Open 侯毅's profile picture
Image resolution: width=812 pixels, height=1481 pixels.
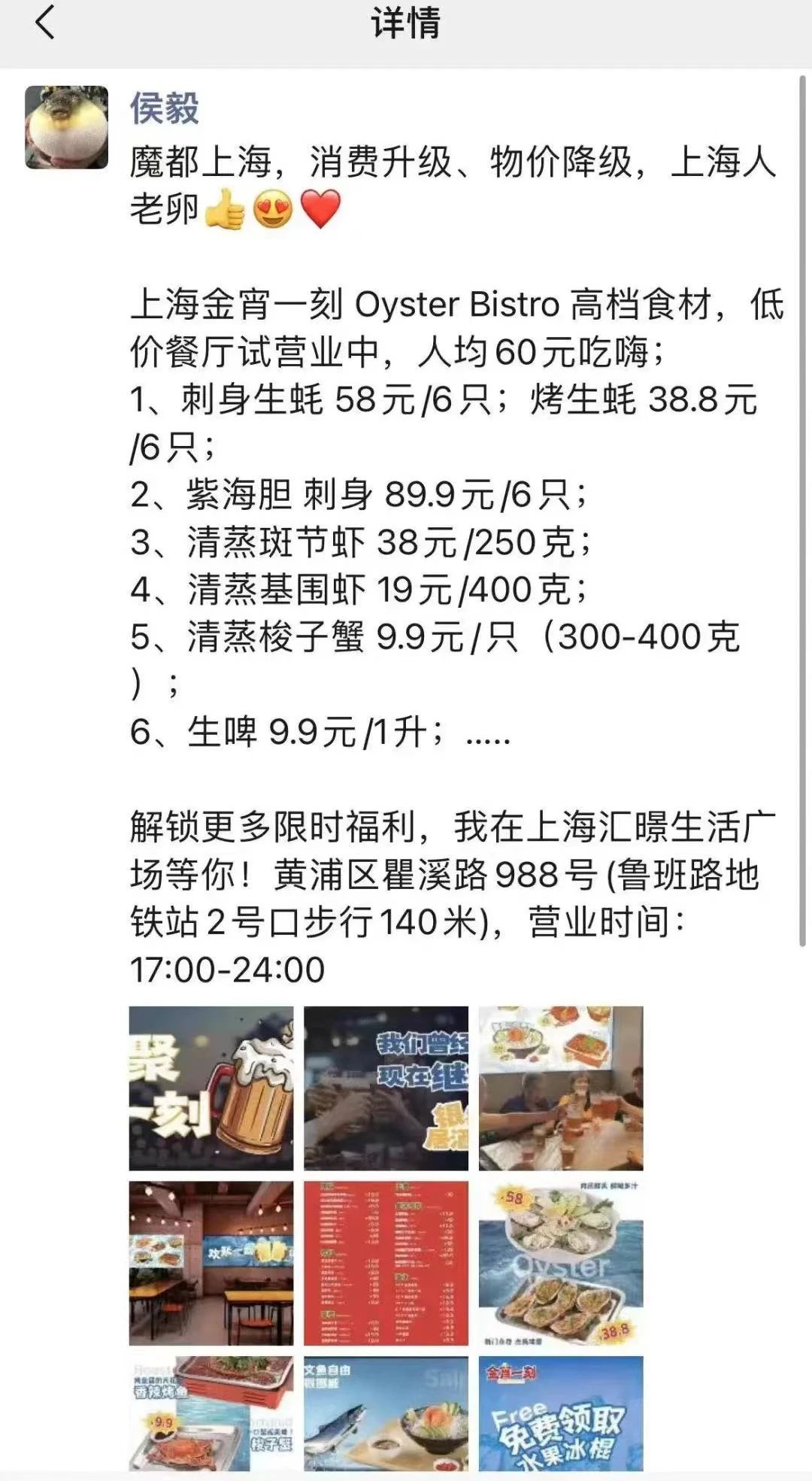pyautogui.click(x=66, y=126)
